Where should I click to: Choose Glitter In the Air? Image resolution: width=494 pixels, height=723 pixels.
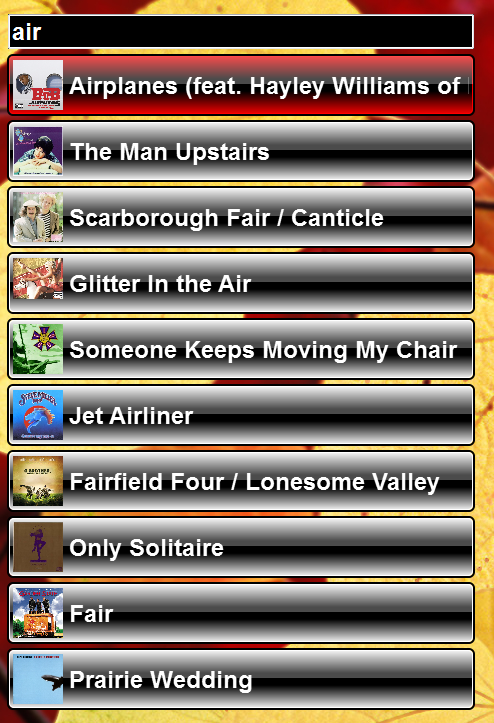click(x=241, y=283)
